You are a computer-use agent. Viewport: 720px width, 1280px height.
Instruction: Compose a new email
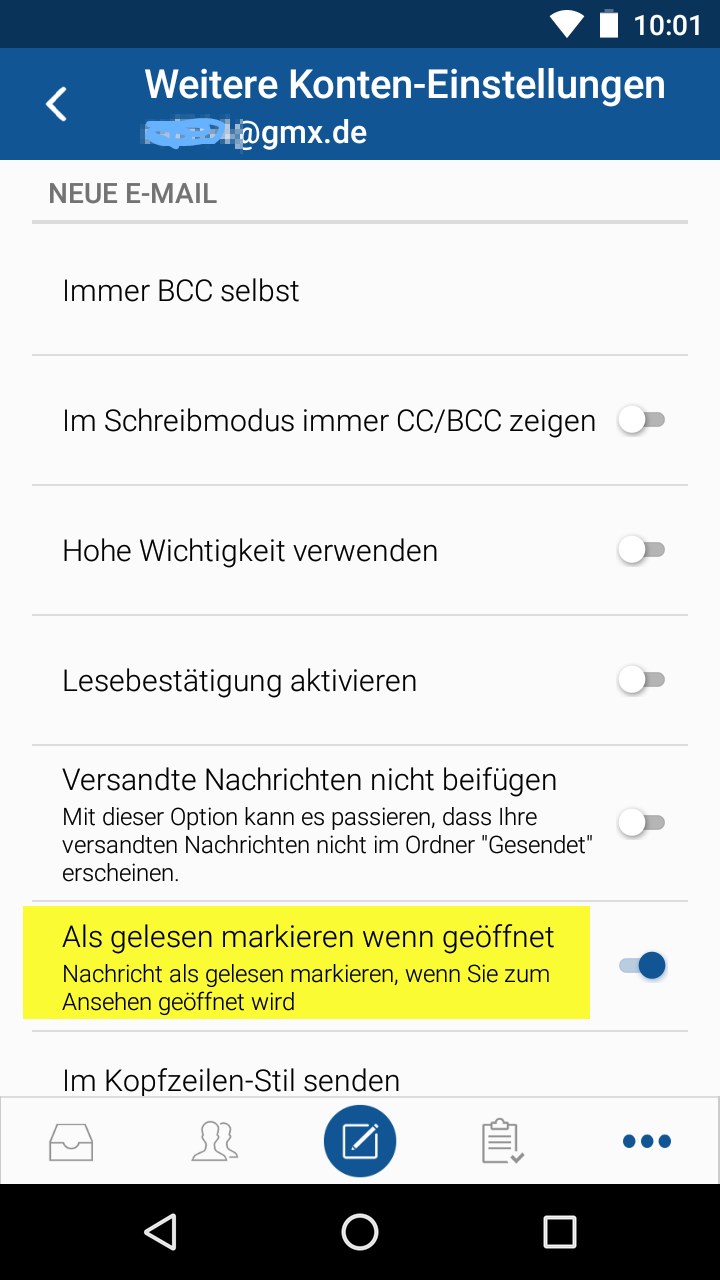(x=360, y=1141)
